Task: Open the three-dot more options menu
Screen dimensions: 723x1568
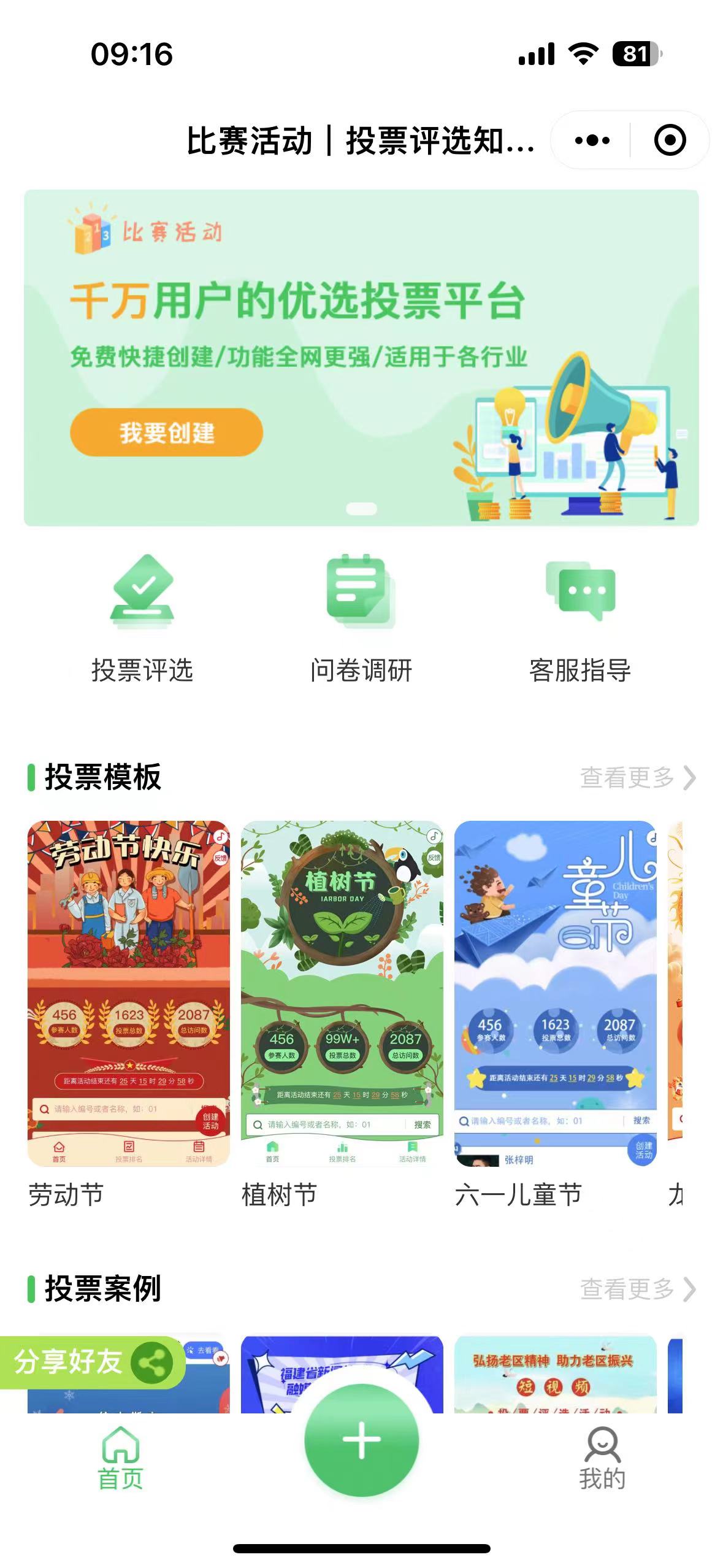Action: [592, 140]
